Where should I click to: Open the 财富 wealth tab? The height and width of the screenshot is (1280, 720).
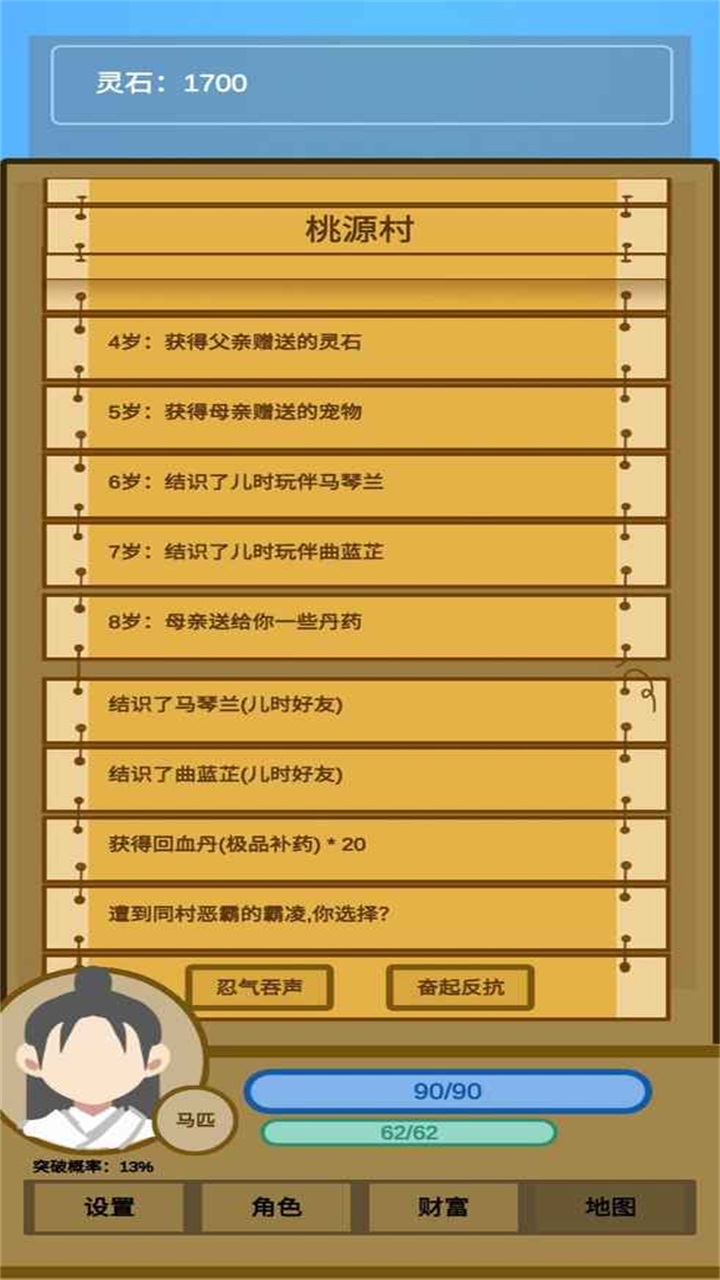443,1207
